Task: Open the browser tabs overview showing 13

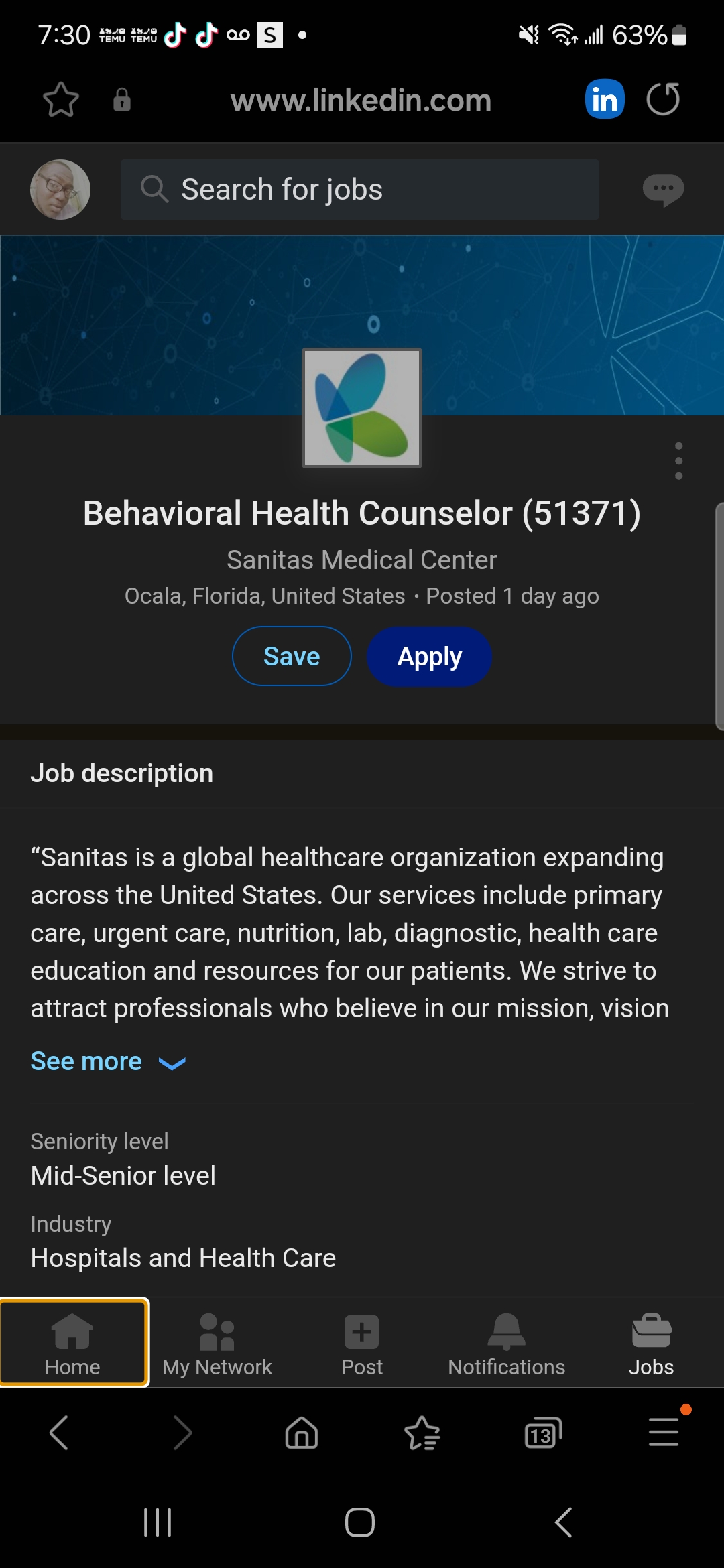Action: click(x=542, y=1433)
